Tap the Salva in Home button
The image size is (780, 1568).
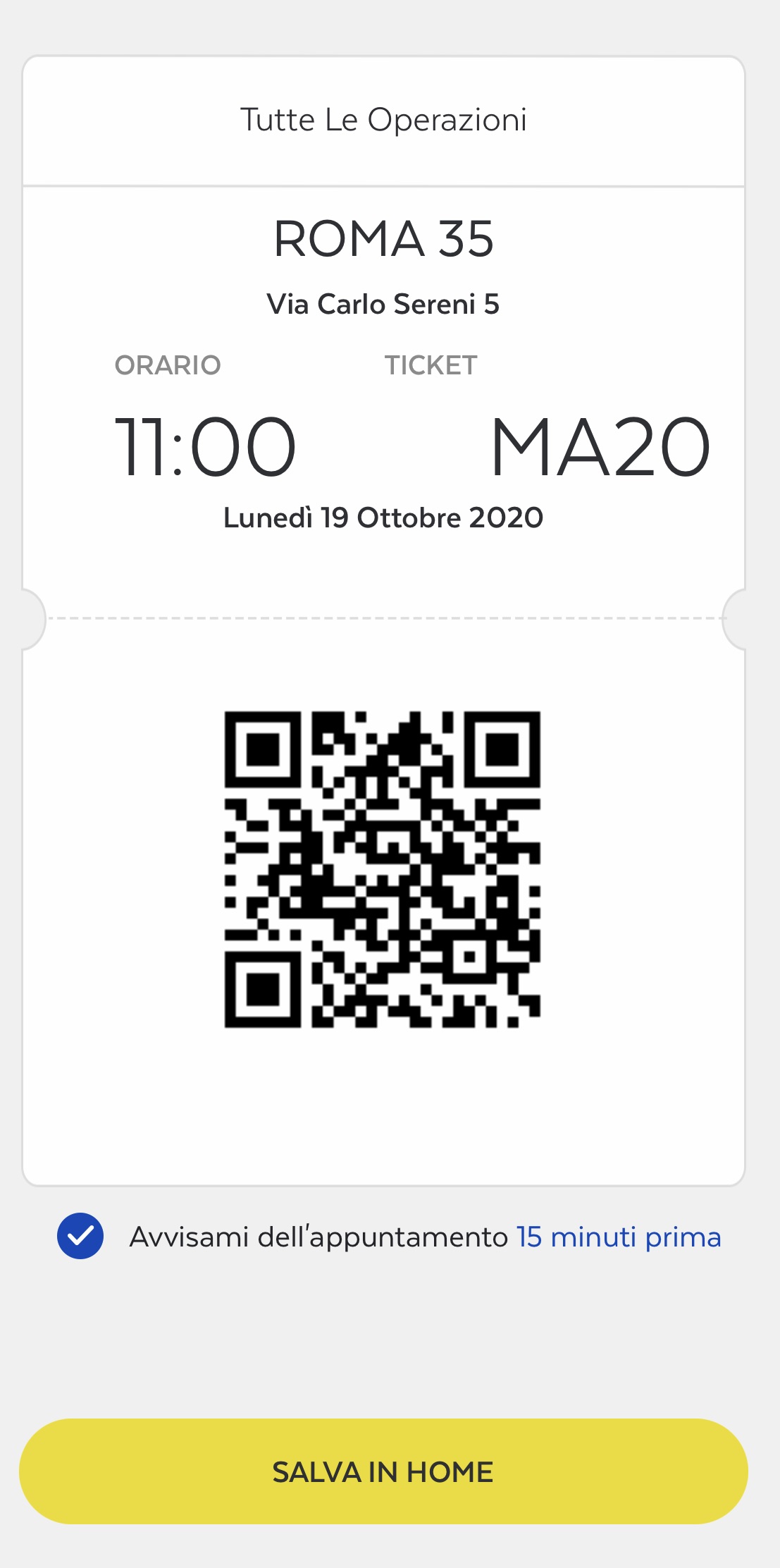point(383,1471)
